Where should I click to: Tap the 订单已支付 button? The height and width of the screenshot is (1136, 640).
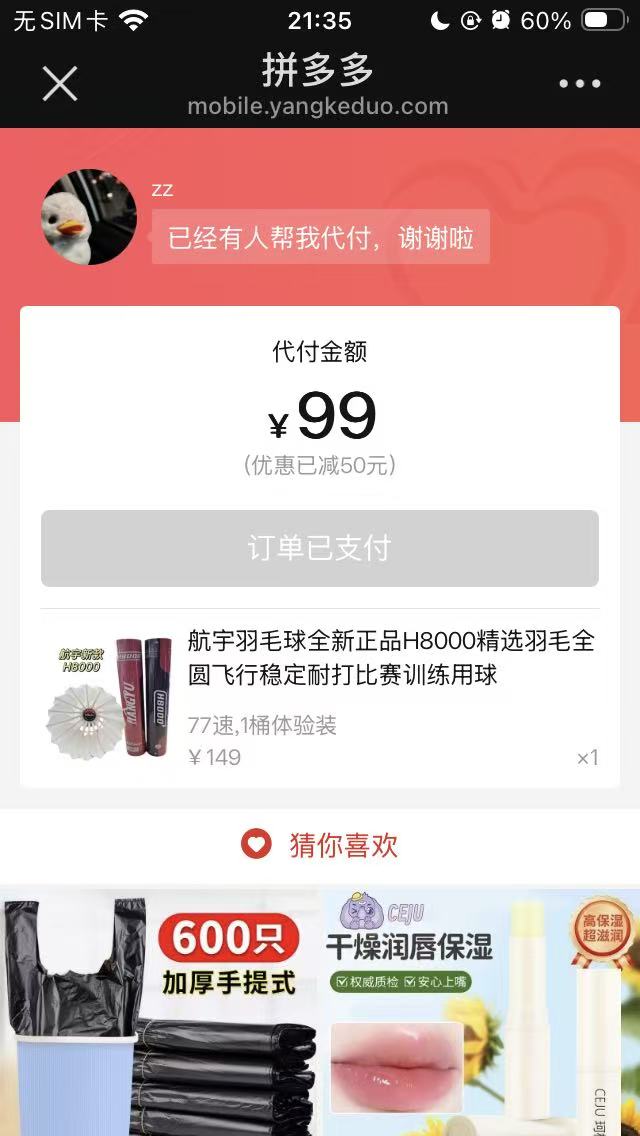[x=320, y=548]
